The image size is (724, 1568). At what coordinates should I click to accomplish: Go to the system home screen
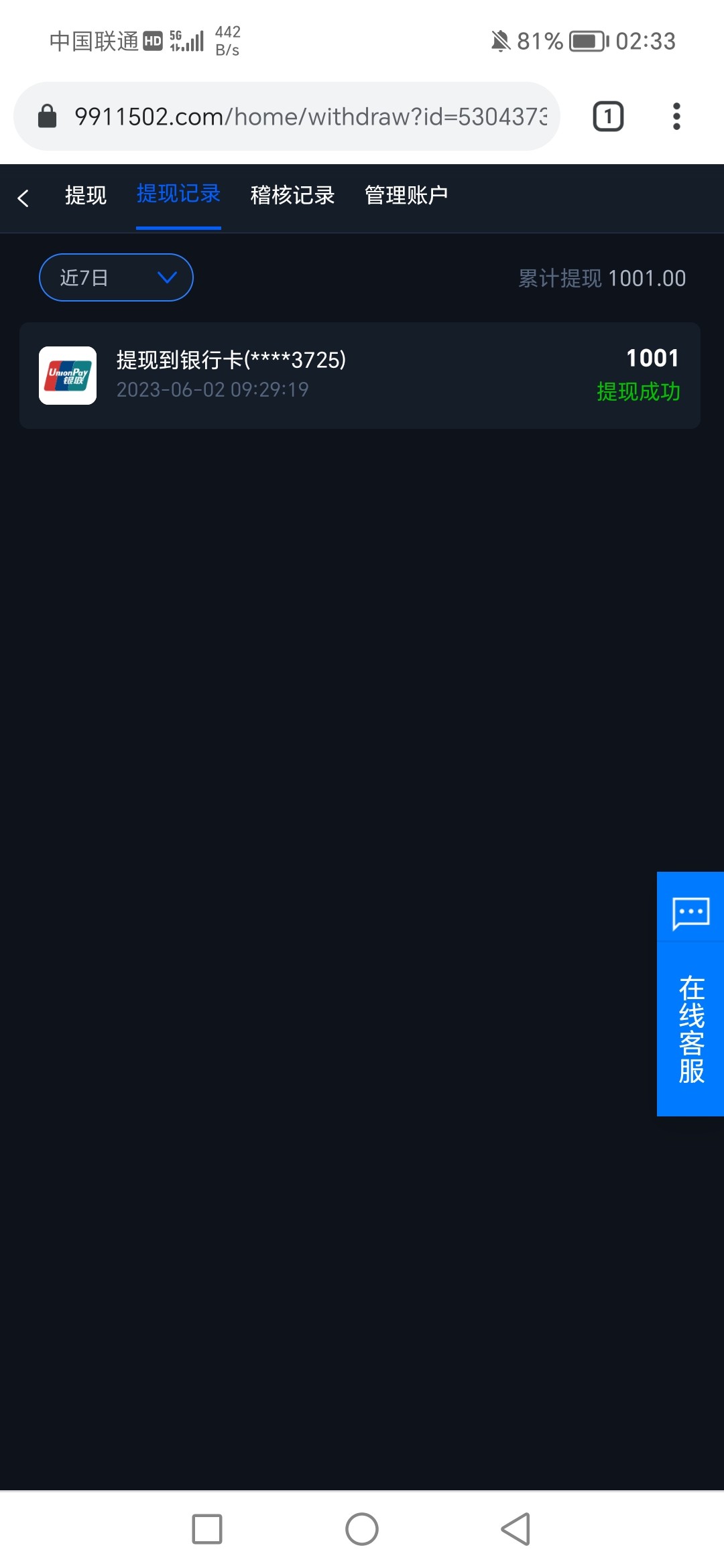pos(362,1529)
